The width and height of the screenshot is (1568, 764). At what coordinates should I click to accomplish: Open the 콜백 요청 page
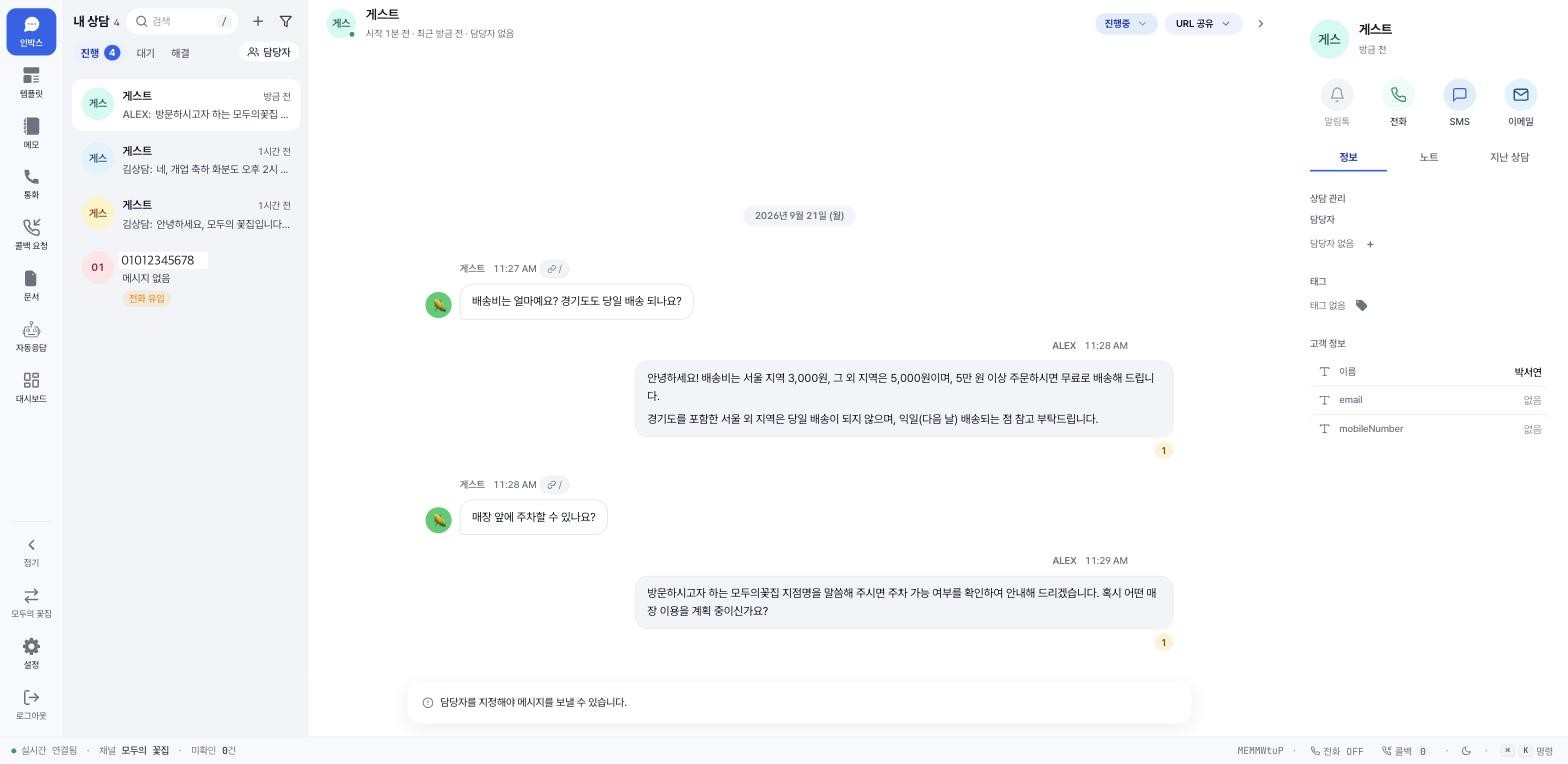point(31,234)
